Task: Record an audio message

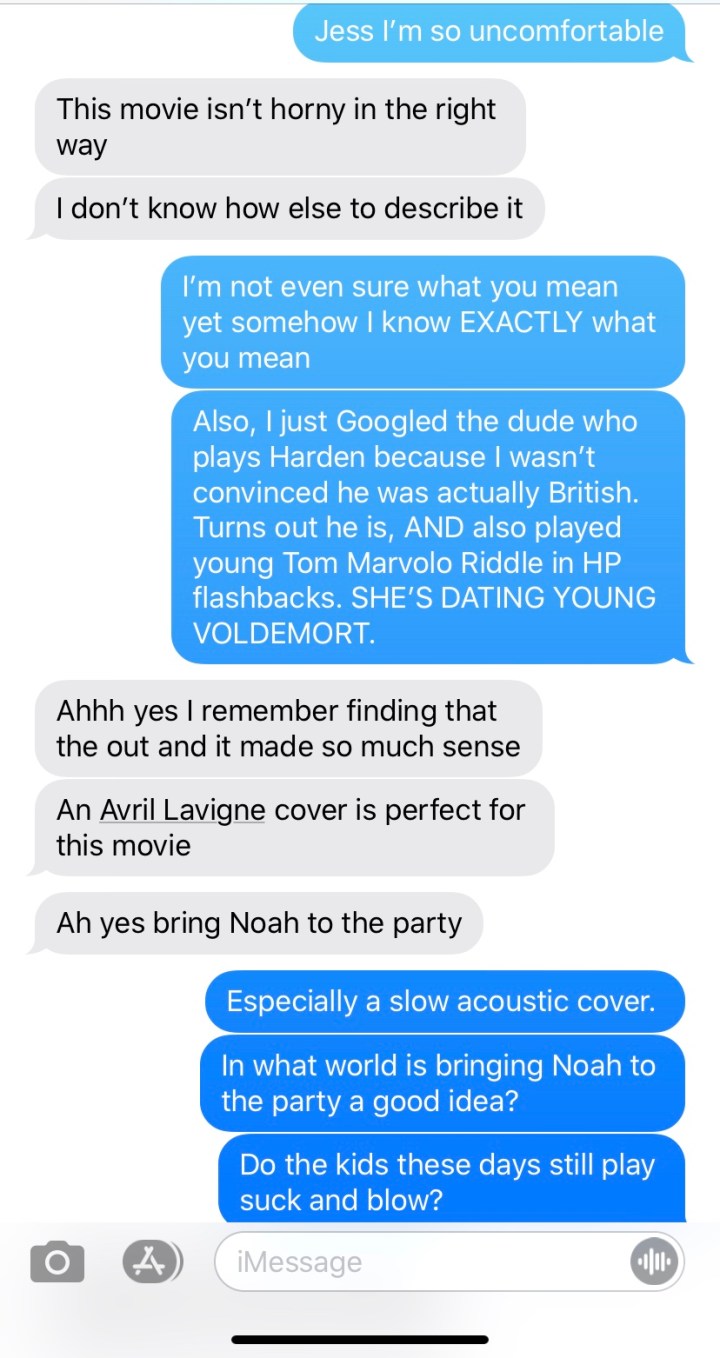Action: [657, 1262]
